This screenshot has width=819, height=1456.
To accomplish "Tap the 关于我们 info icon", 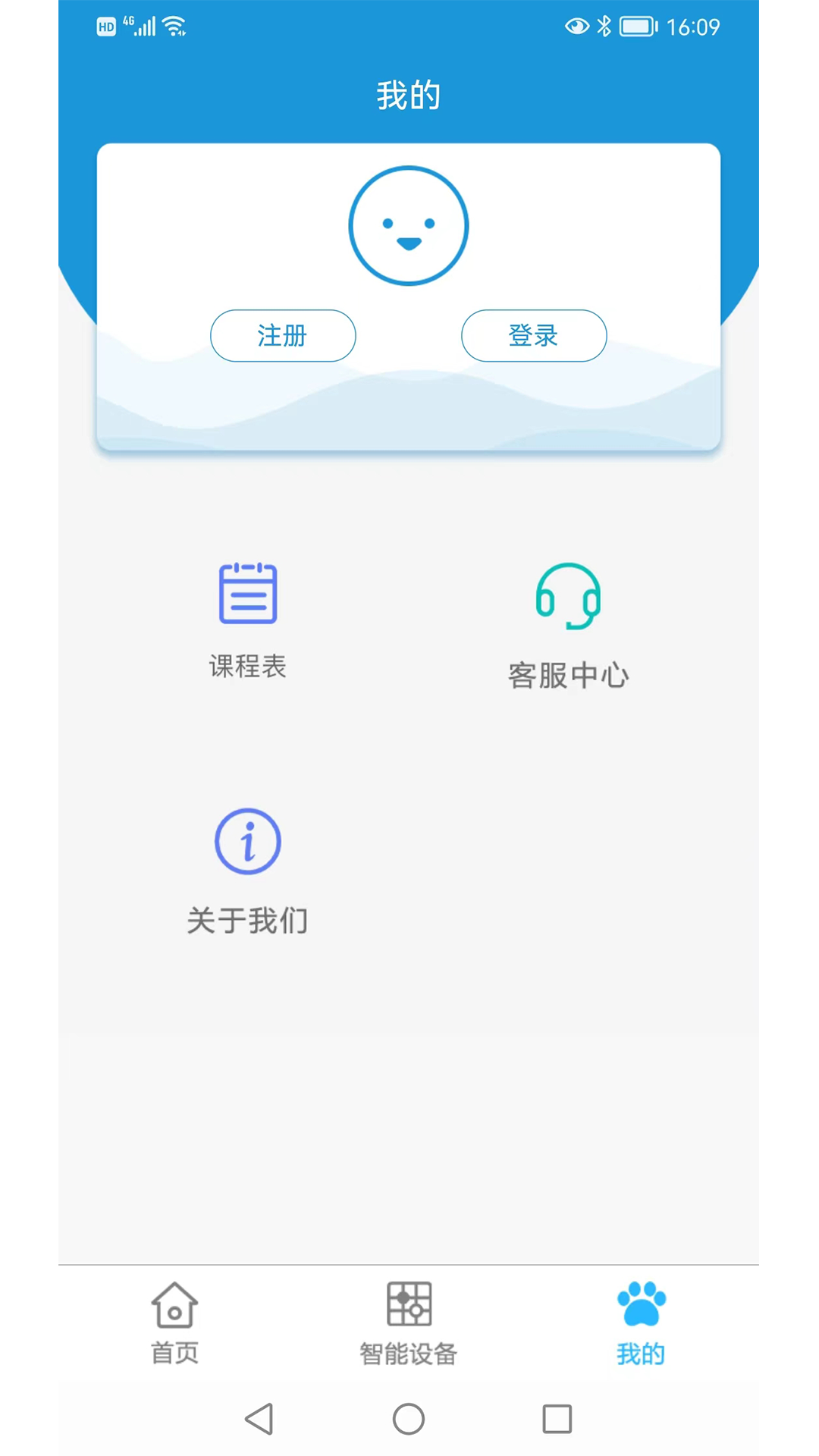I will point(249,842).
